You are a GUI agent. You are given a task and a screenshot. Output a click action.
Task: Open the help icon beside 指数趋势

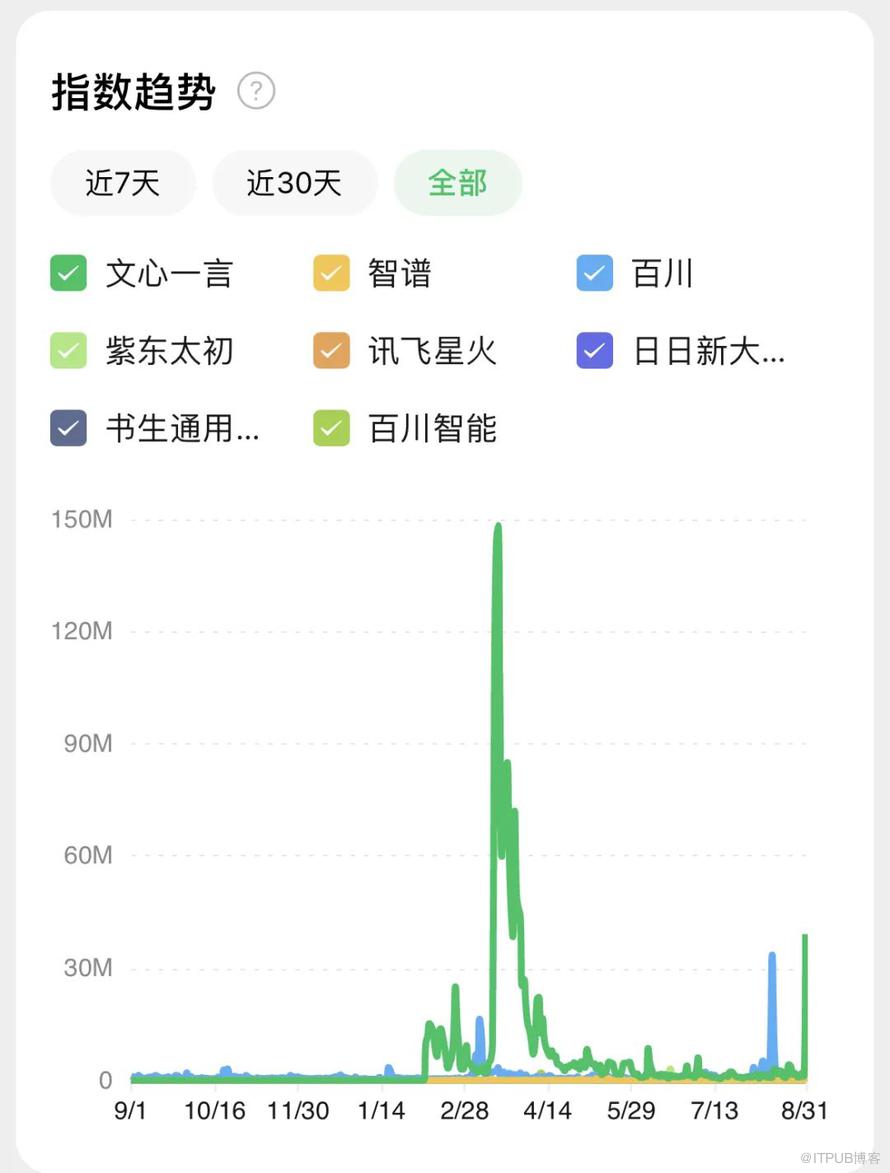click(x=256, y=92)
